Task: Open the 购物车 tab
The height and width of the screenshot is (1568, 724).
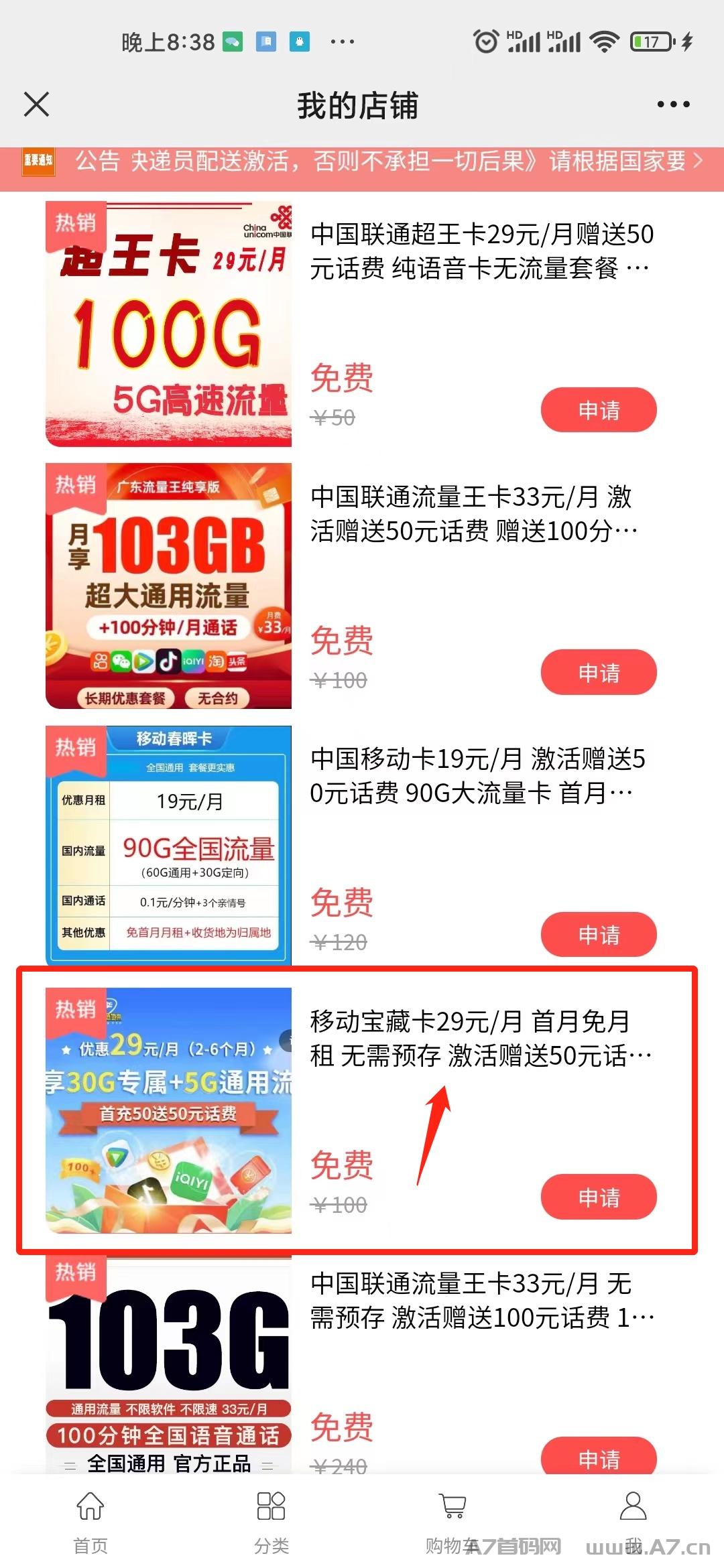Action: tap(452, 1523)
